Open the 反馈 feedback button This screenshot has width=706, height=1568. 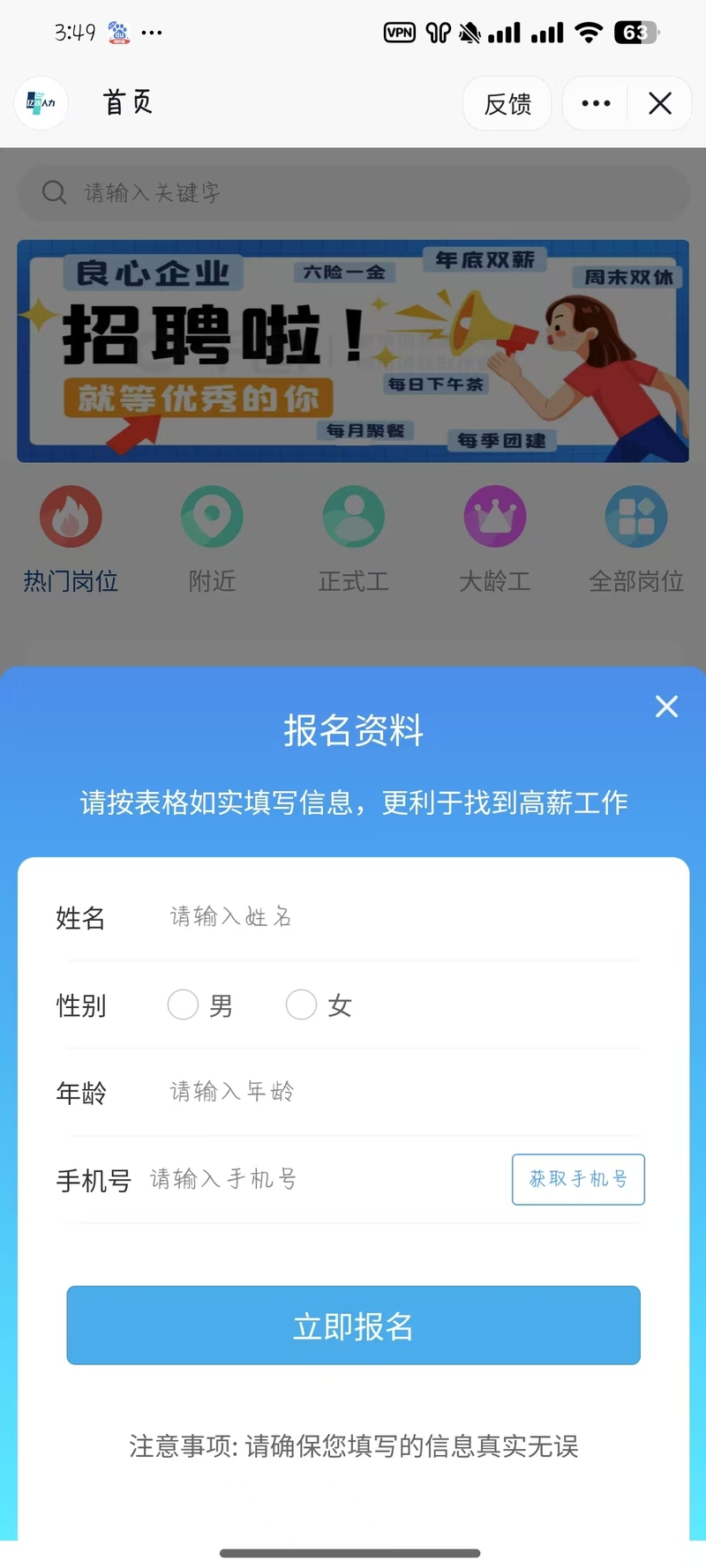(507, 104)
